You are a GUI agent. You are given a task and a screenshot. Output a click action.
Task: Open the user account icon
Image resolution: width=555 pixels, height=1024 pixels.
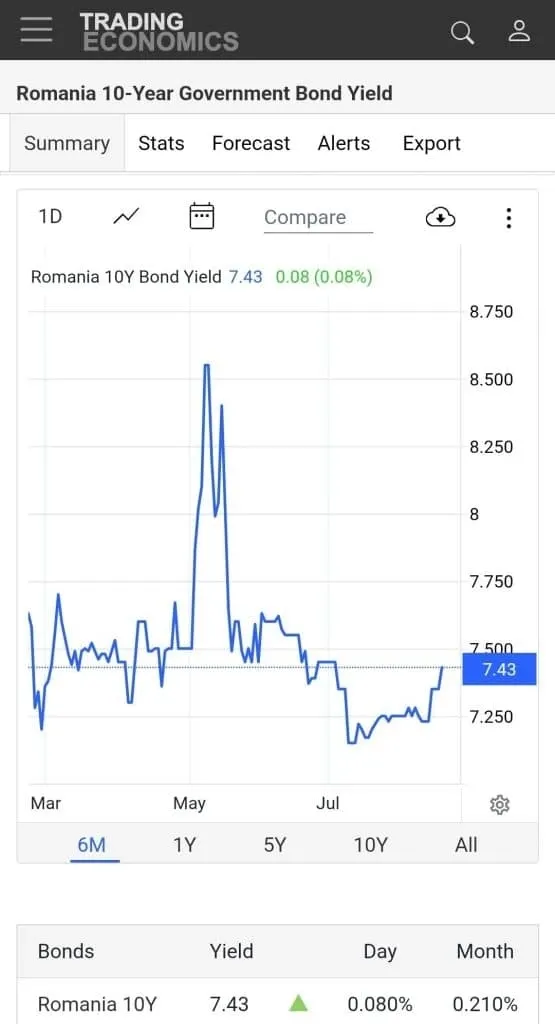pos(519,31)
